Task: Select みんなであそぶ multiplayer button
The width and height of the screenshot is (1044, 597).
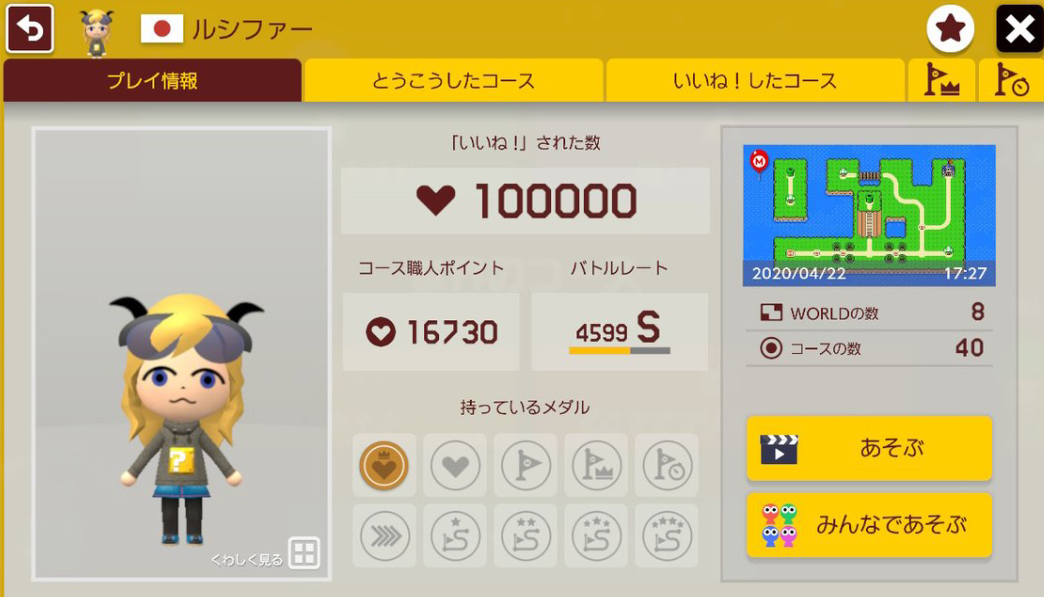Action: (x=868, y=525)
